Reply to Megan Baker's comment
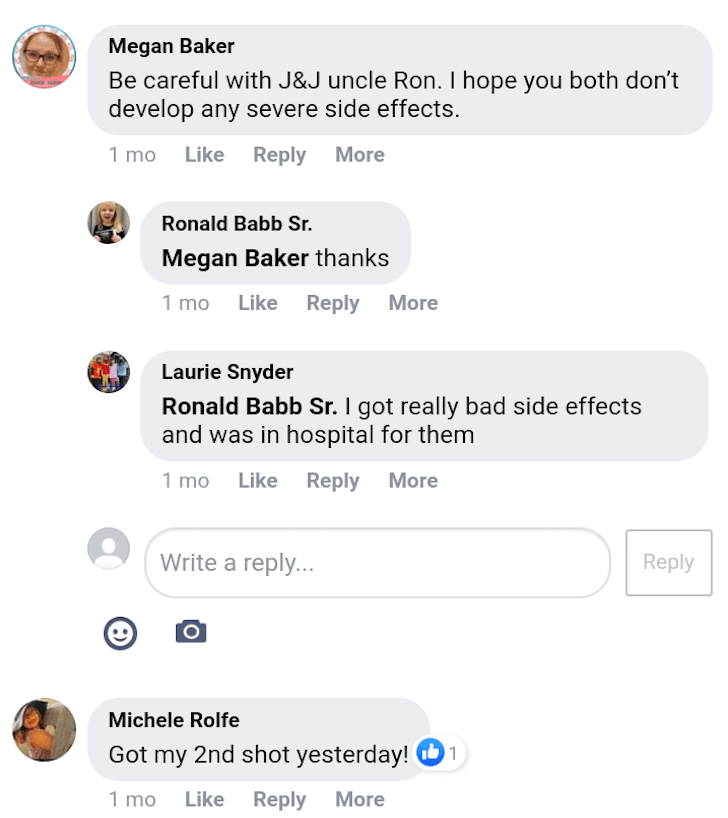This screenshot has width=728, height=818. pos(279,155)
